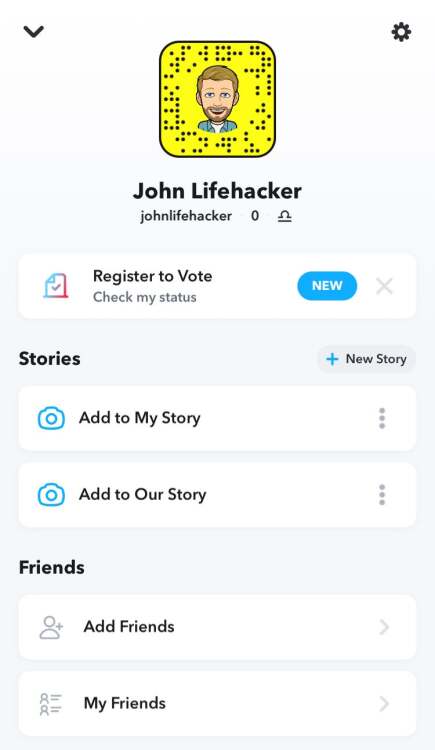Select Add to My Story

217,418
